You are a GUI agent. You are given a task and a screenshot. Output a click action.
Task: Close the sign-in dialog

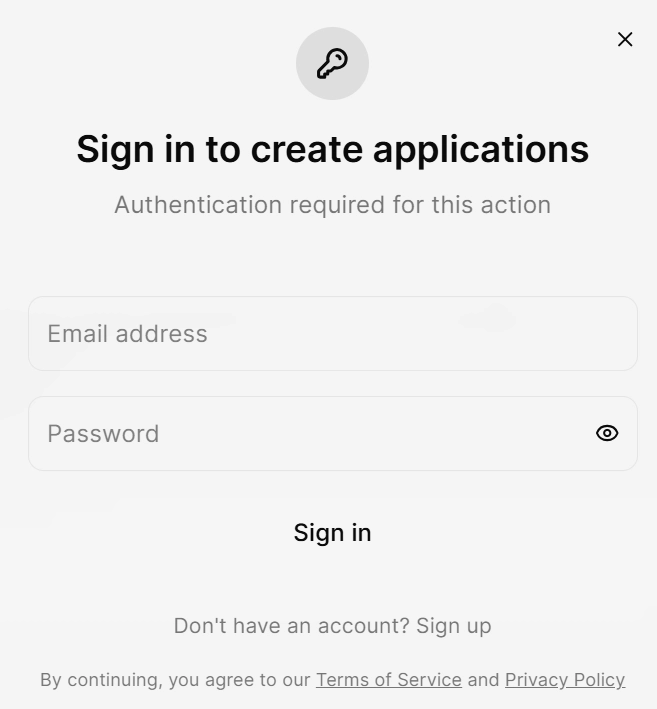click(625, 39)
